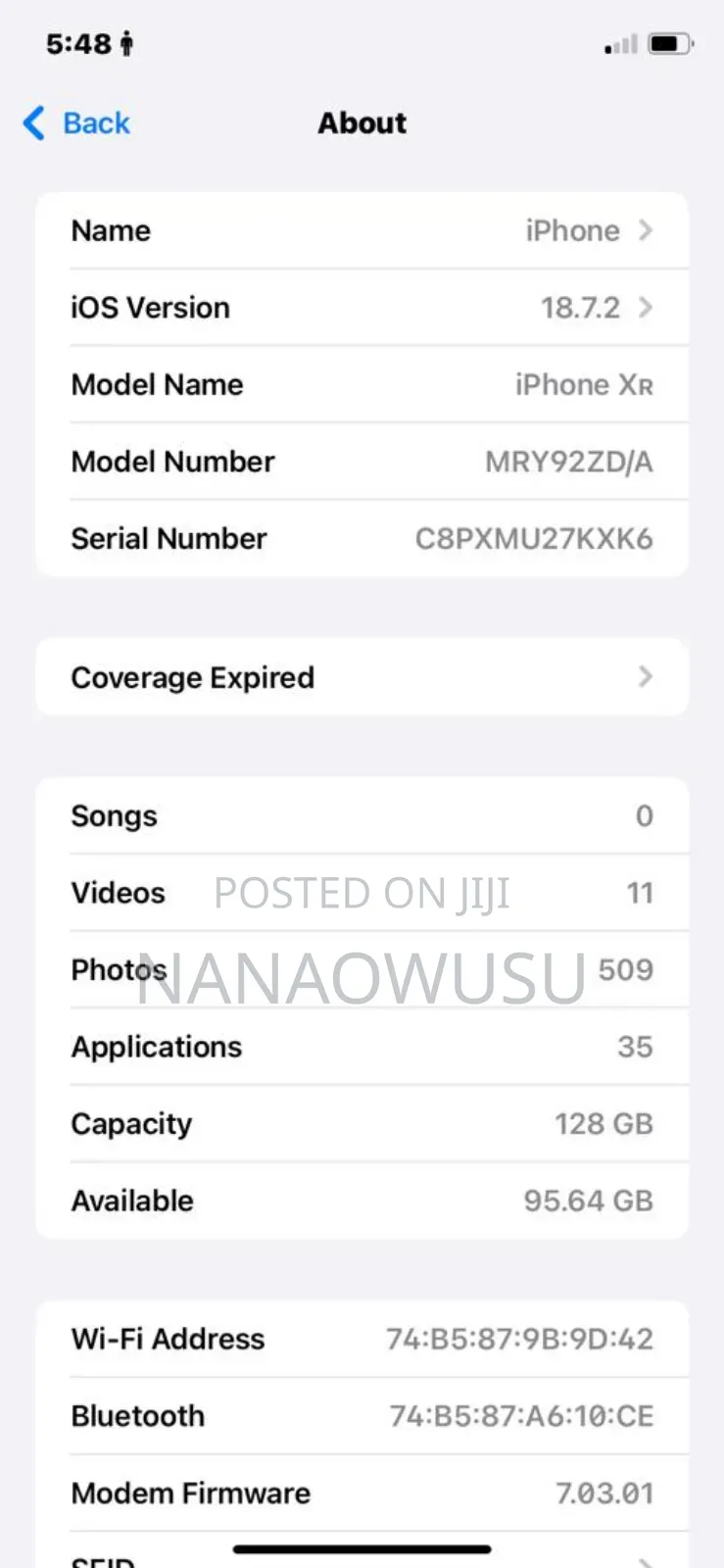Viewport: 724px width, 1568px height.
Task: Tap the Available storage 95.64 GB row
Action: click(362, 1200)
